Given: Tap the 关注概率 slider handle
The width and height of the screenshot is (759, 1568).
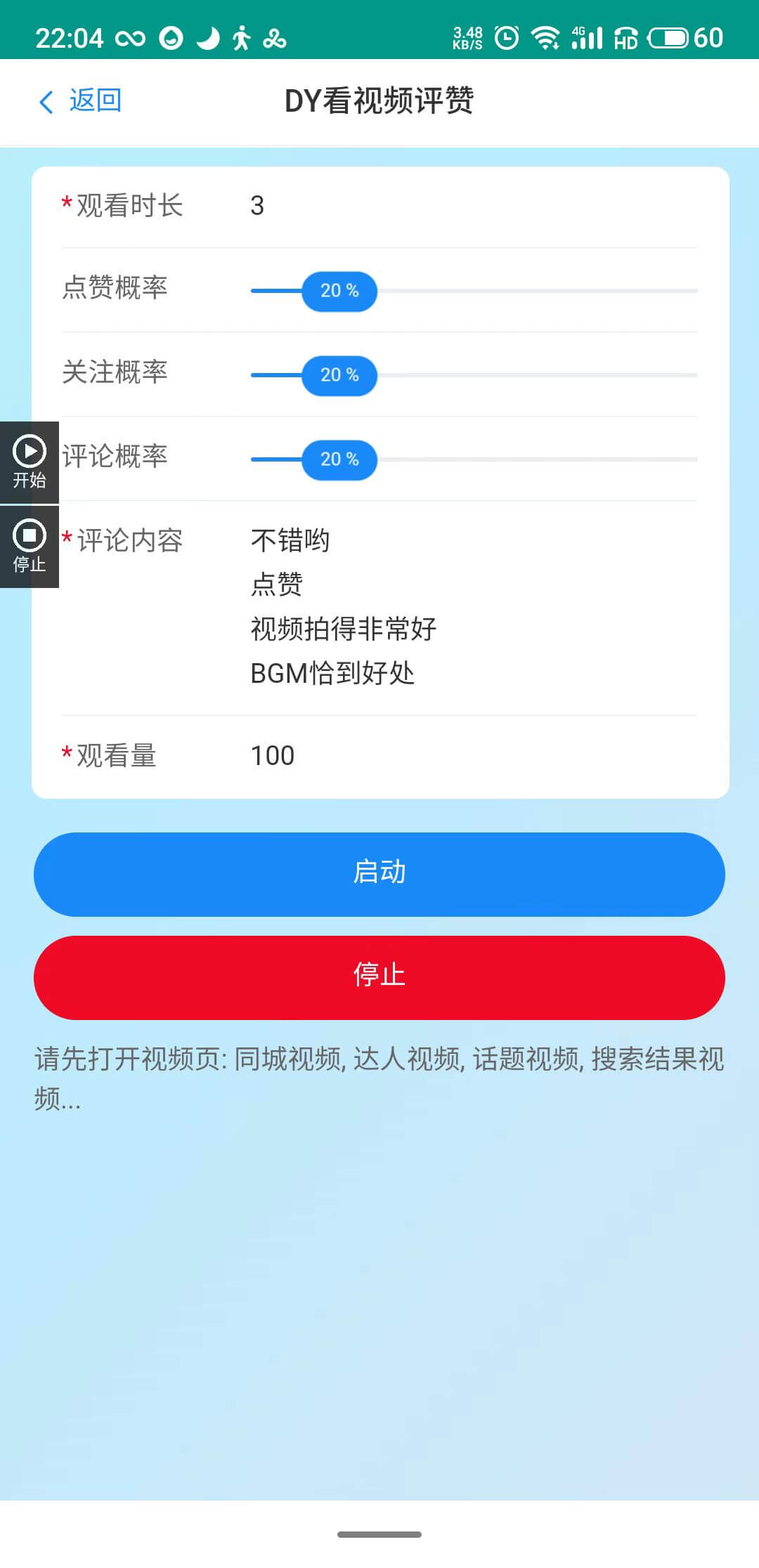Looking at the screenshot, I should [339, 375].
